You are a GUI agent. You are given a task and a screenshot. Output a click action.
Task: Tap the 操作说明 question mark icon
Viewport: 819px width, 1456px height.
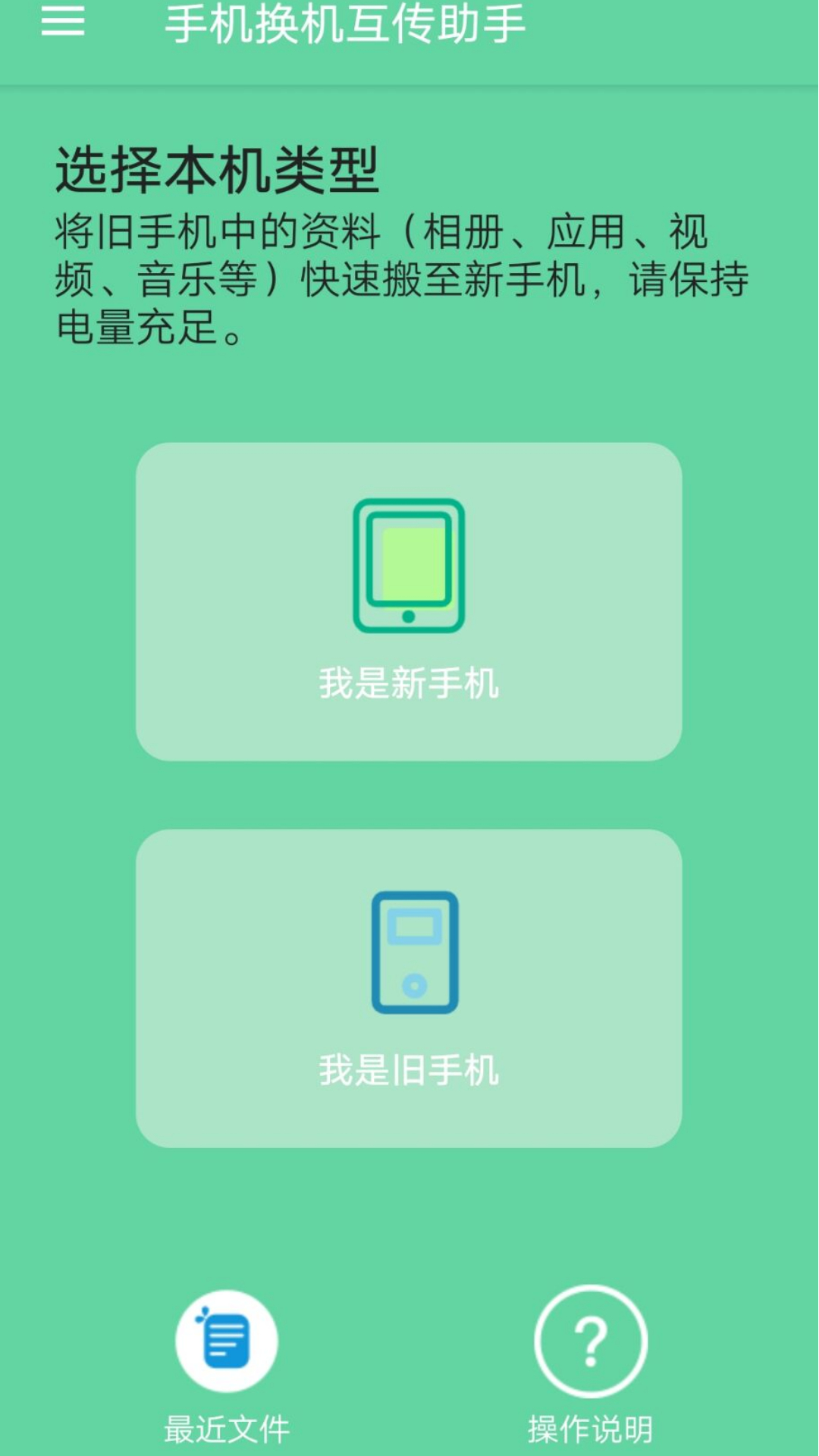pyautogui.click(x=593, y=1341)
